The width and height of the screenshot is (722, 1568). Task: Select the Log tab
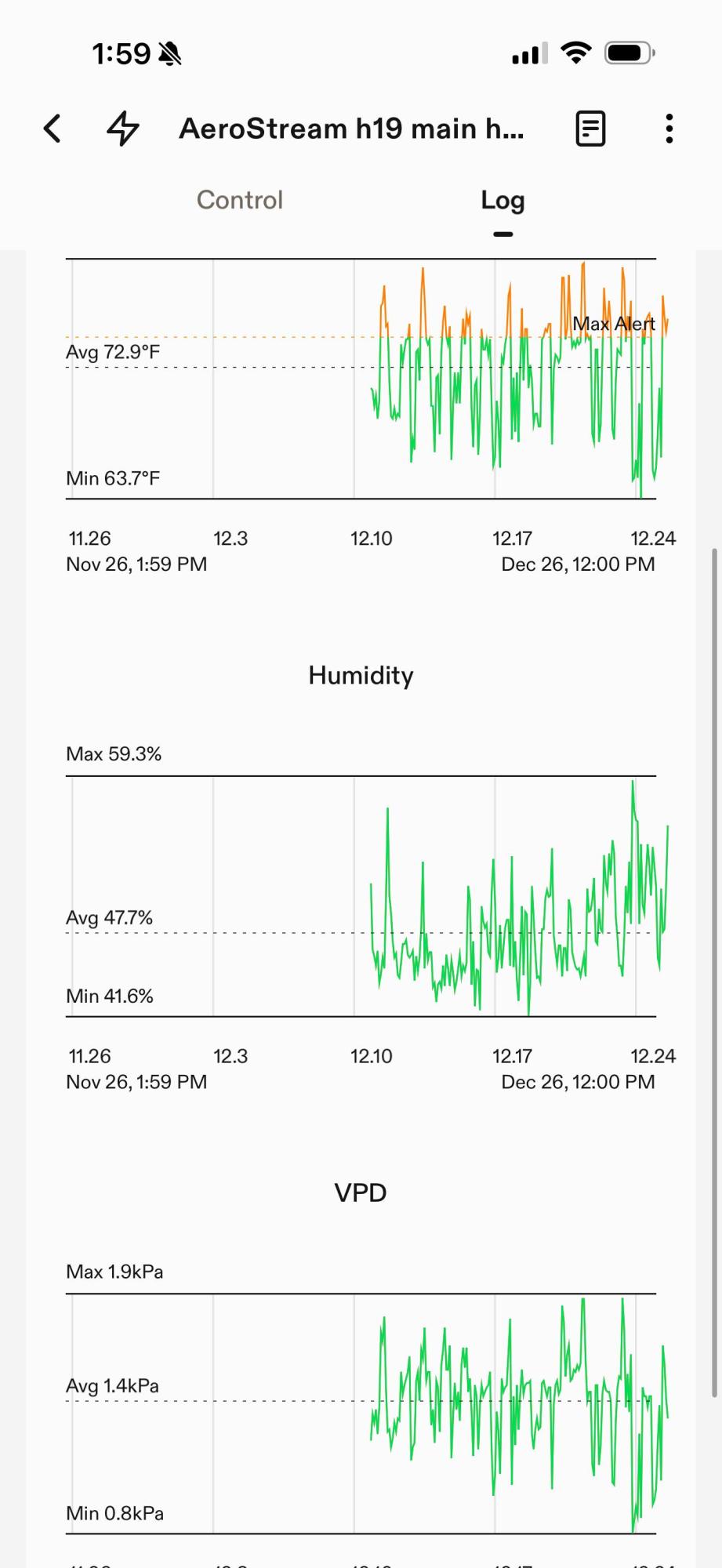pyautogui.click(x=502, y=201)
